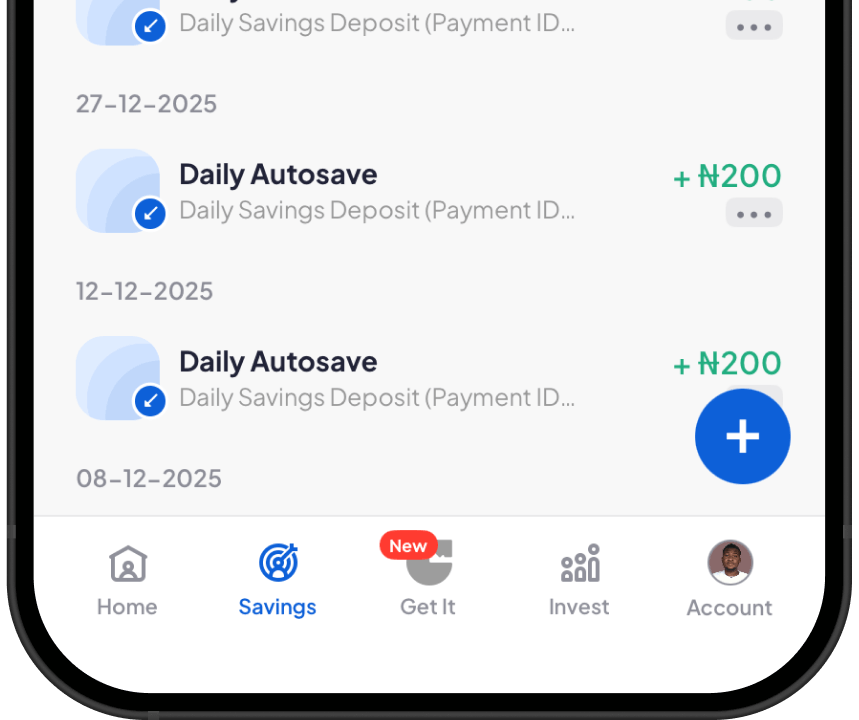This screenshot has width=859, height=720.
Task: Open Daily Autosave transaction under 27-12-2025
Action: (377, 191)
